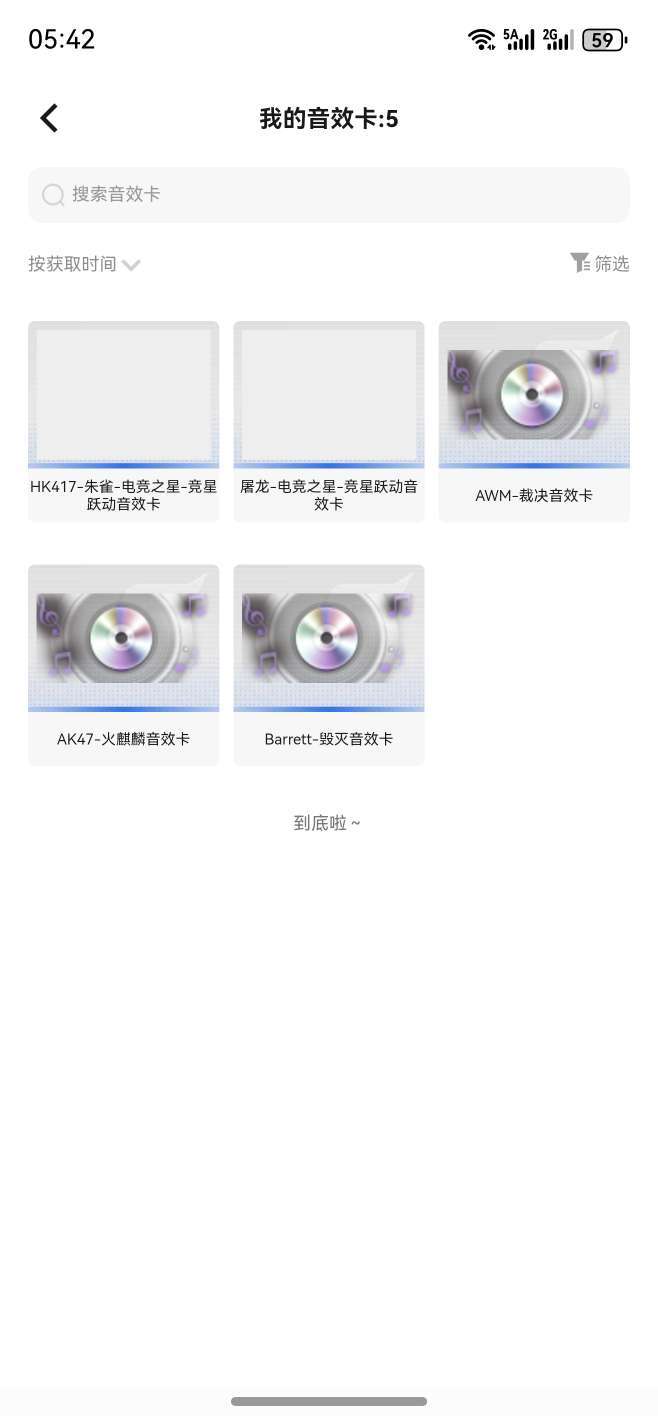Open the AK47-火麒麟音效卡 card
This screenshot has height=1416, width=658.
(x=123, y=664)
